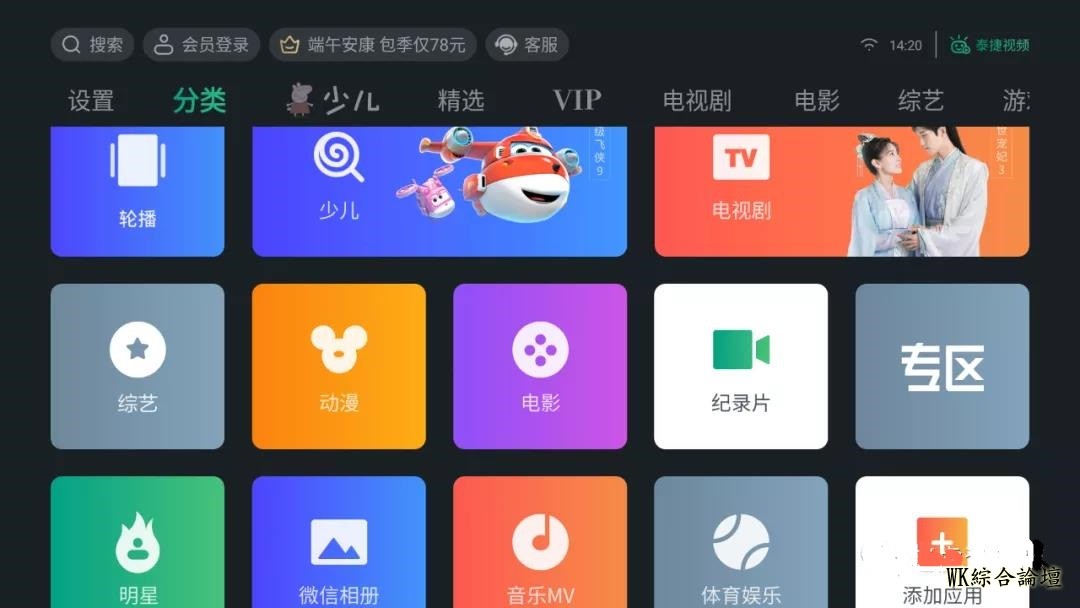Open the 动漫 category tile
Image resolution: width=1080 pixels, height=608 pixels.
[x=339, y=366]
